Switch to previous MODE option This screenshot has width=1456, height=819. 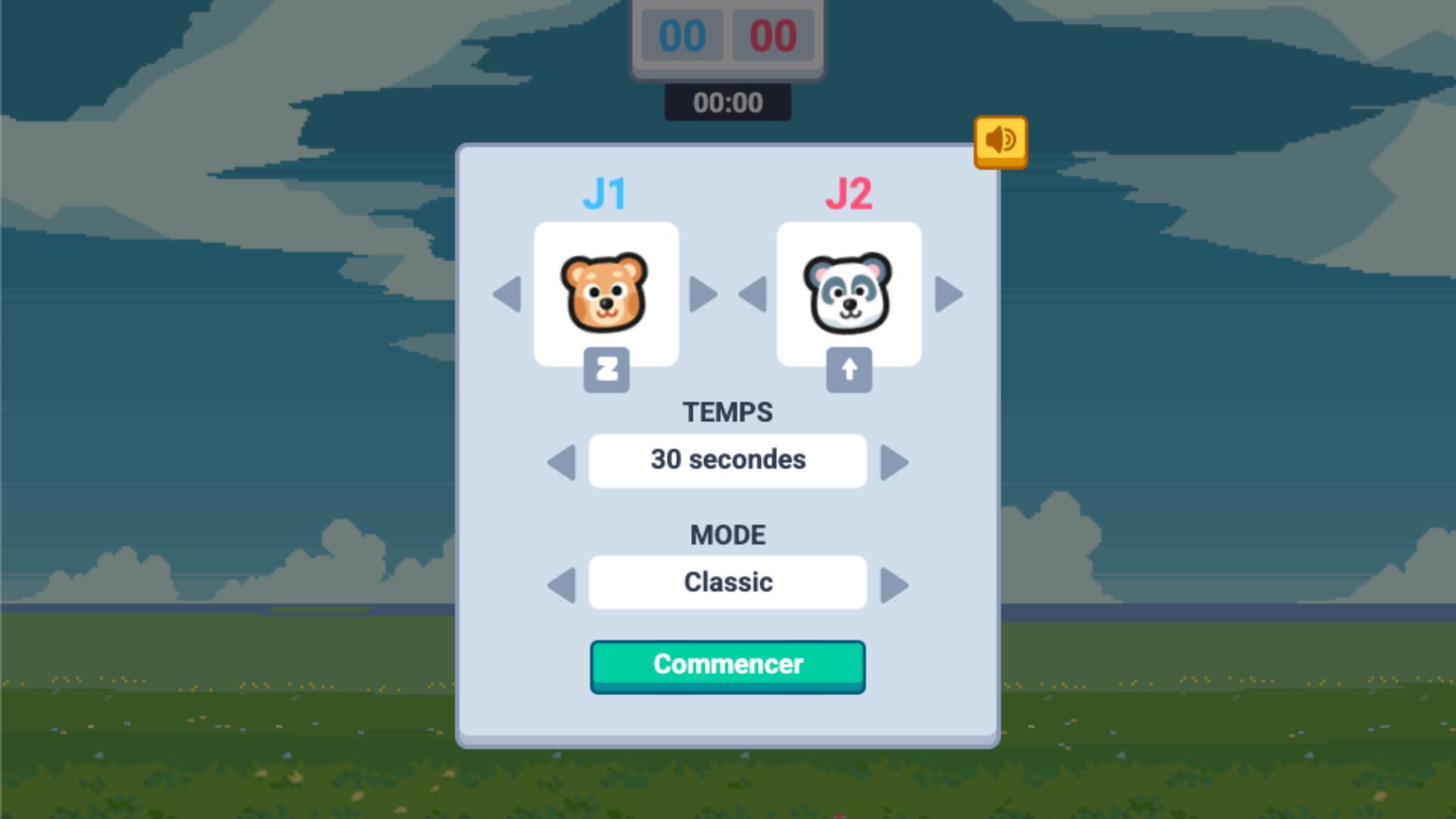tap(562, 585)
